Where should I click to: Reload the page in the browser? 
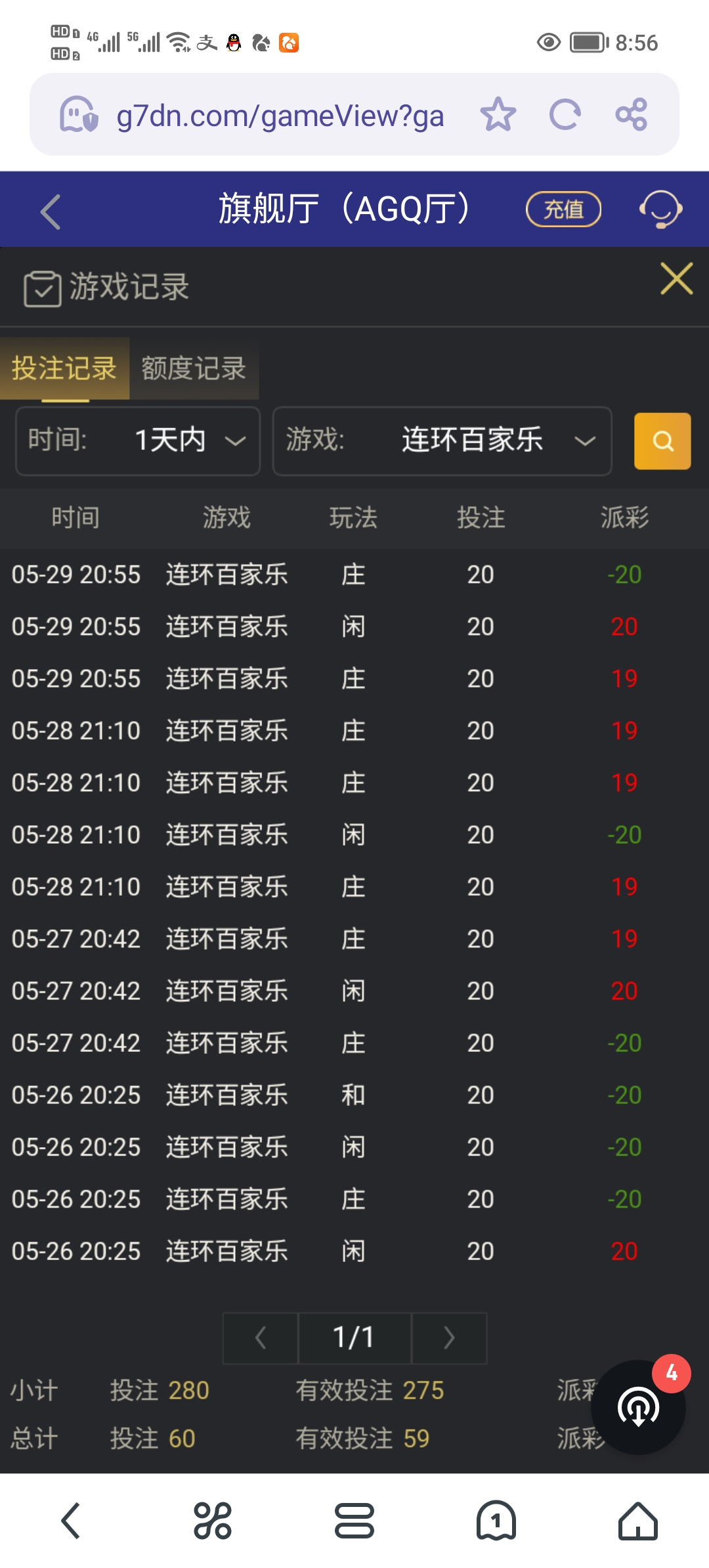point(565,115)
